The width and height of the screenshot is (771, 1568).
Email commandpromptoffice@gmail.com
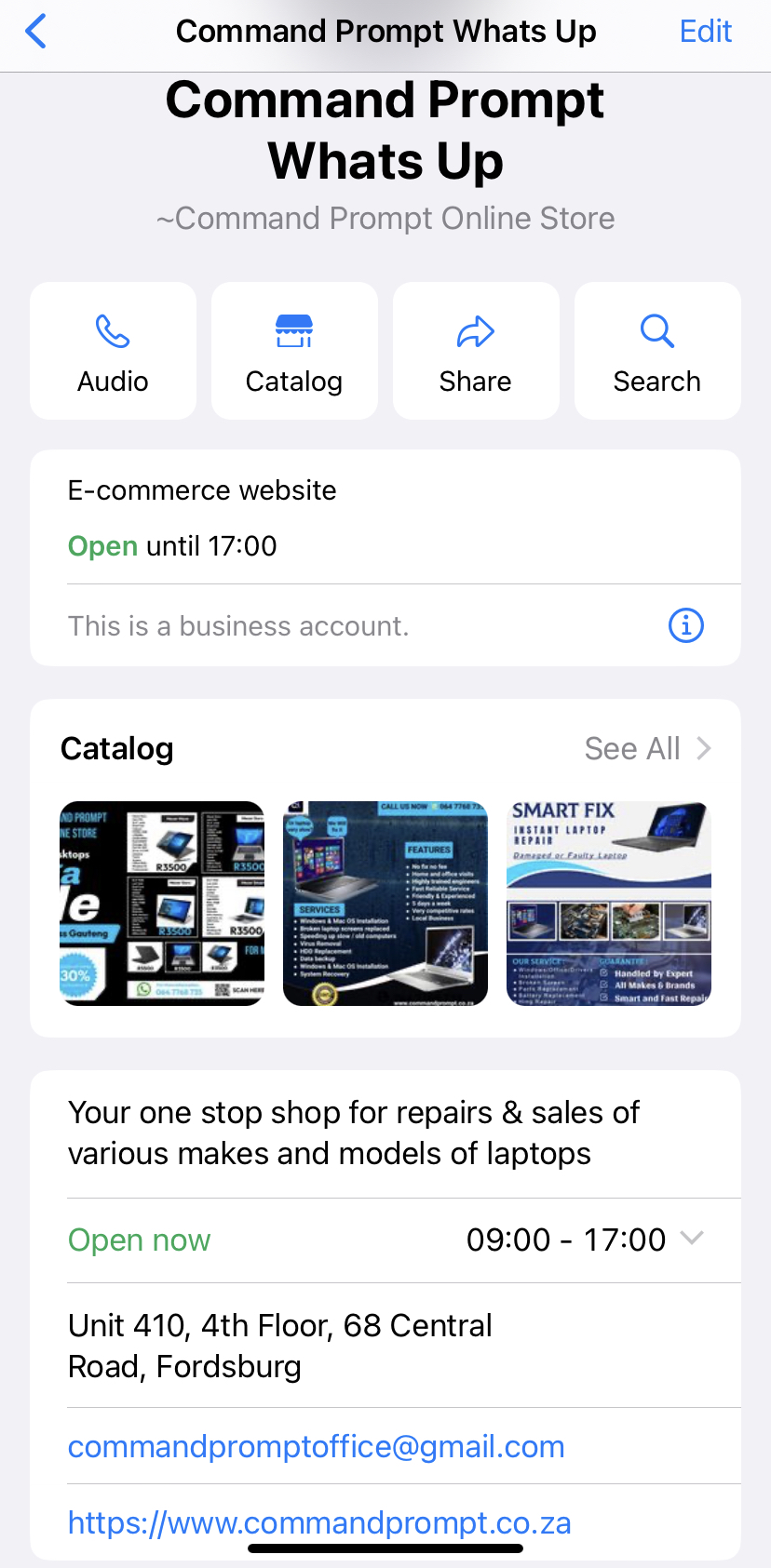tap(317, 1446)
